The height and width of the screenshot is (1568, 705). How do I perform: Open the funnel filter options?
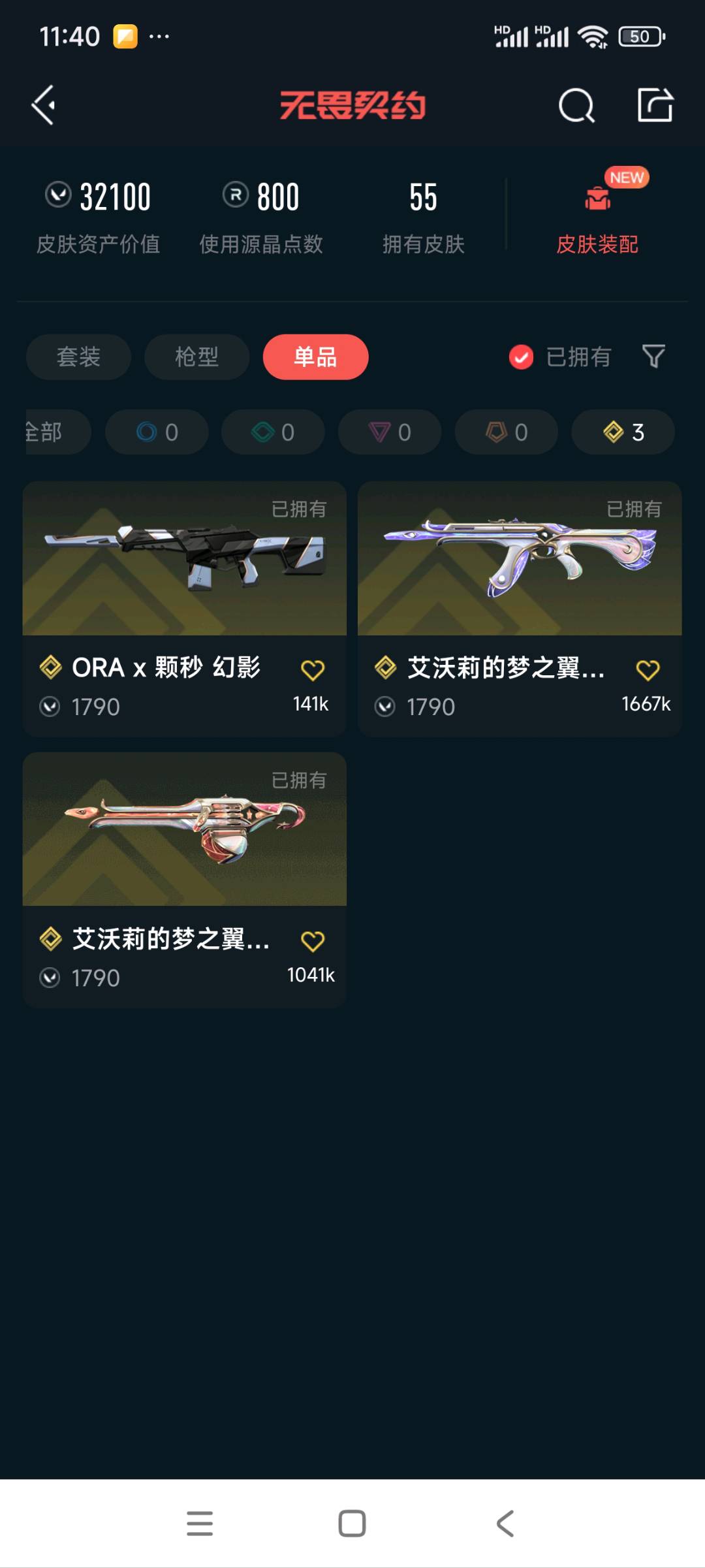pyautogui.click(x=653, y=357)
